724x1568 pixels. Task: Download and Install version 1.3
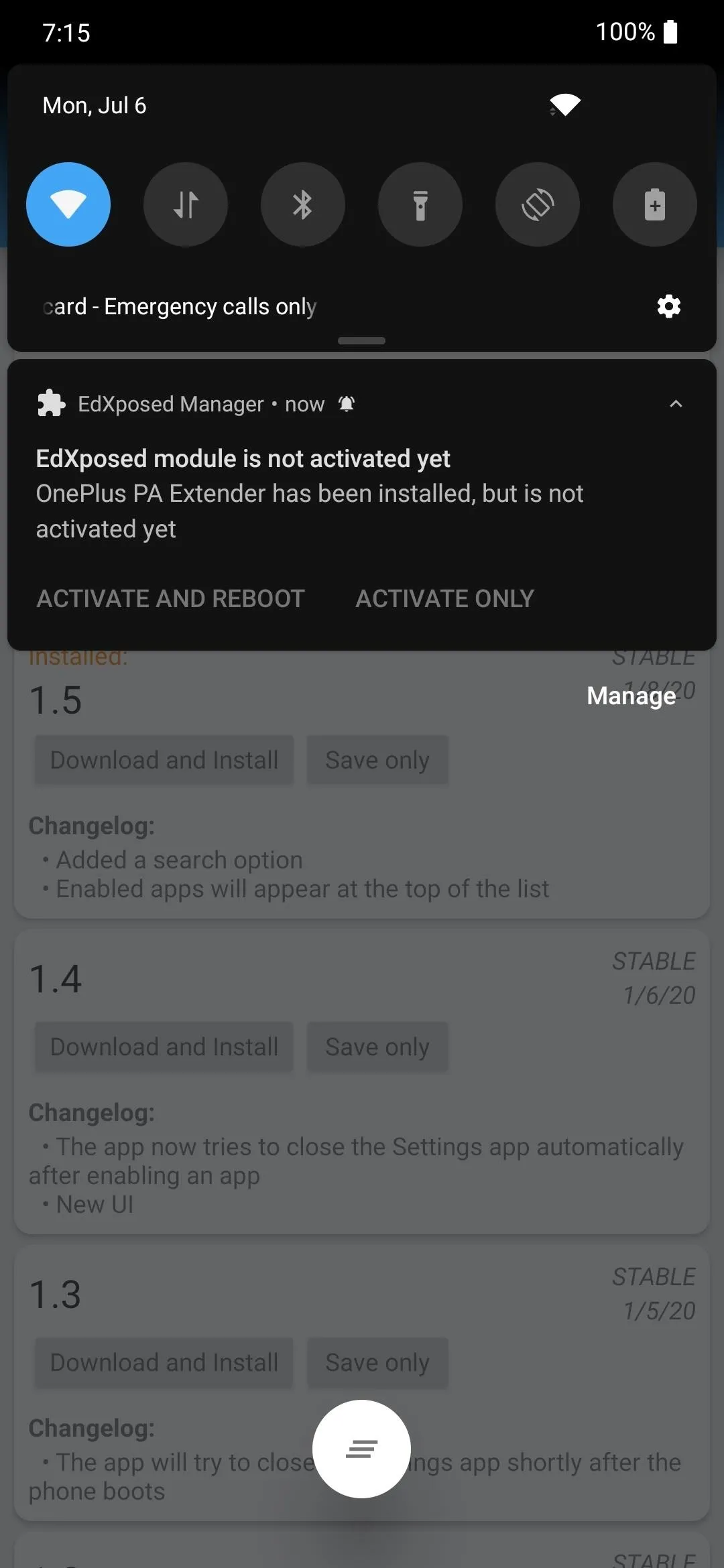[164, 1362]
